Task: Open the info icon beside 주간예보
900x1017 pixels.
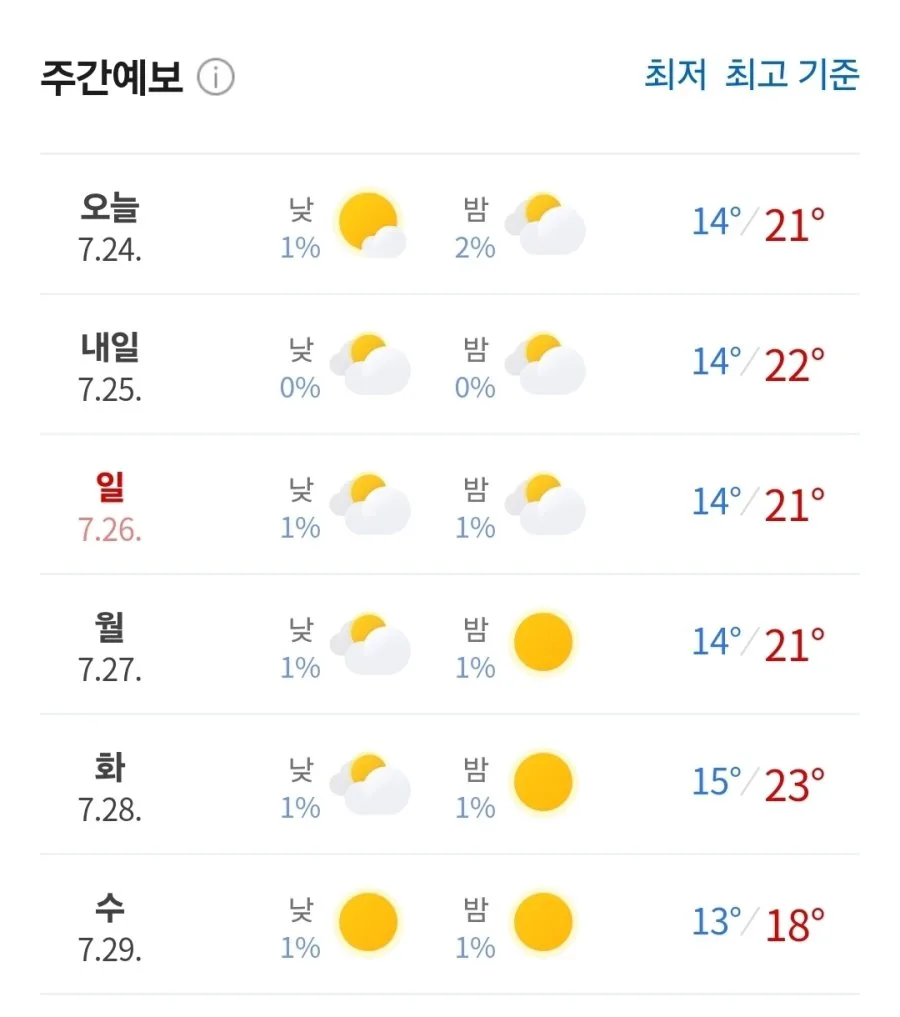Action: (x=216, y=77)
